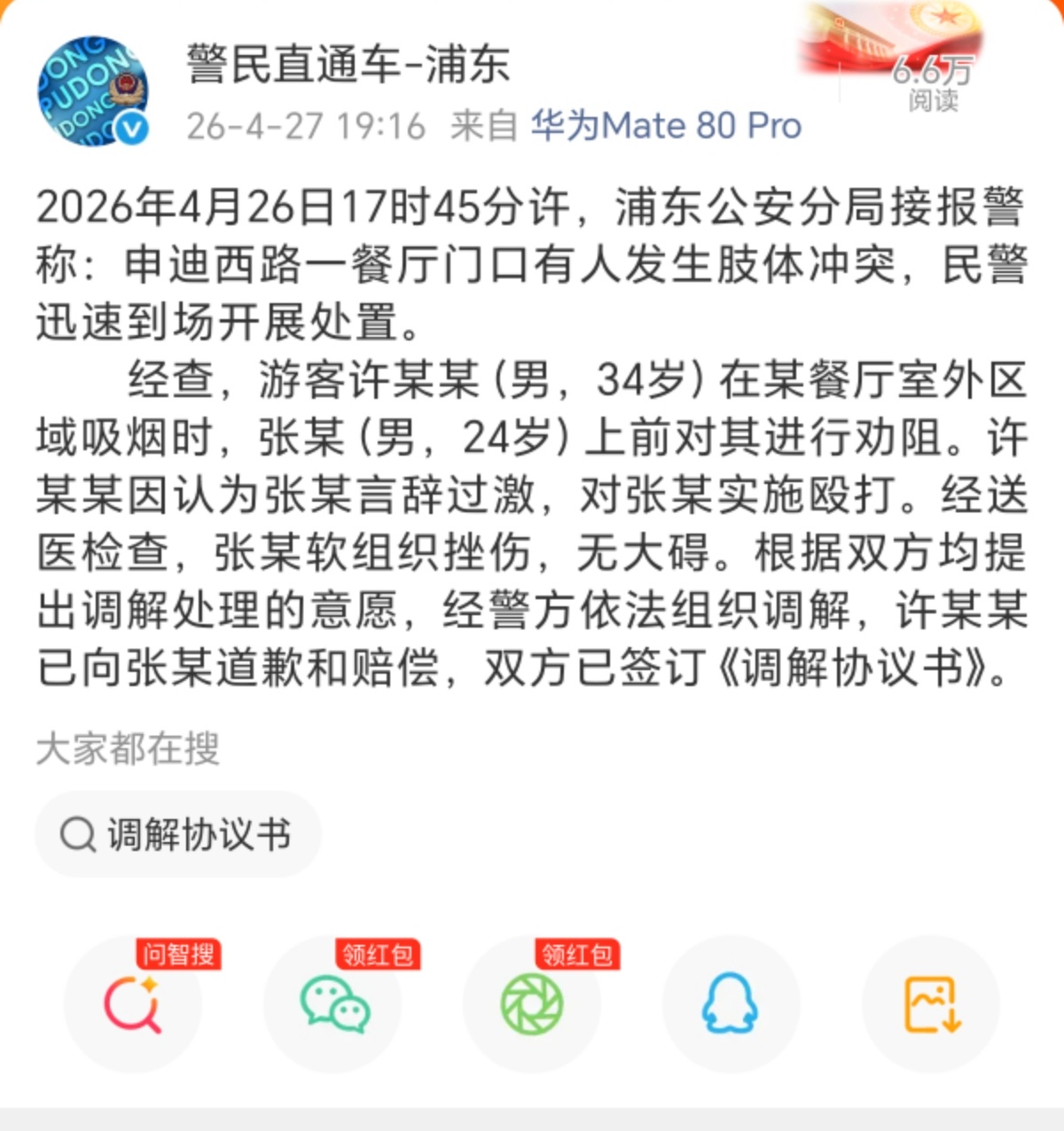Tap the 华为Mate 80 Pro source link
This screenshot has width=1064, height=1131.
pos(666,126)
